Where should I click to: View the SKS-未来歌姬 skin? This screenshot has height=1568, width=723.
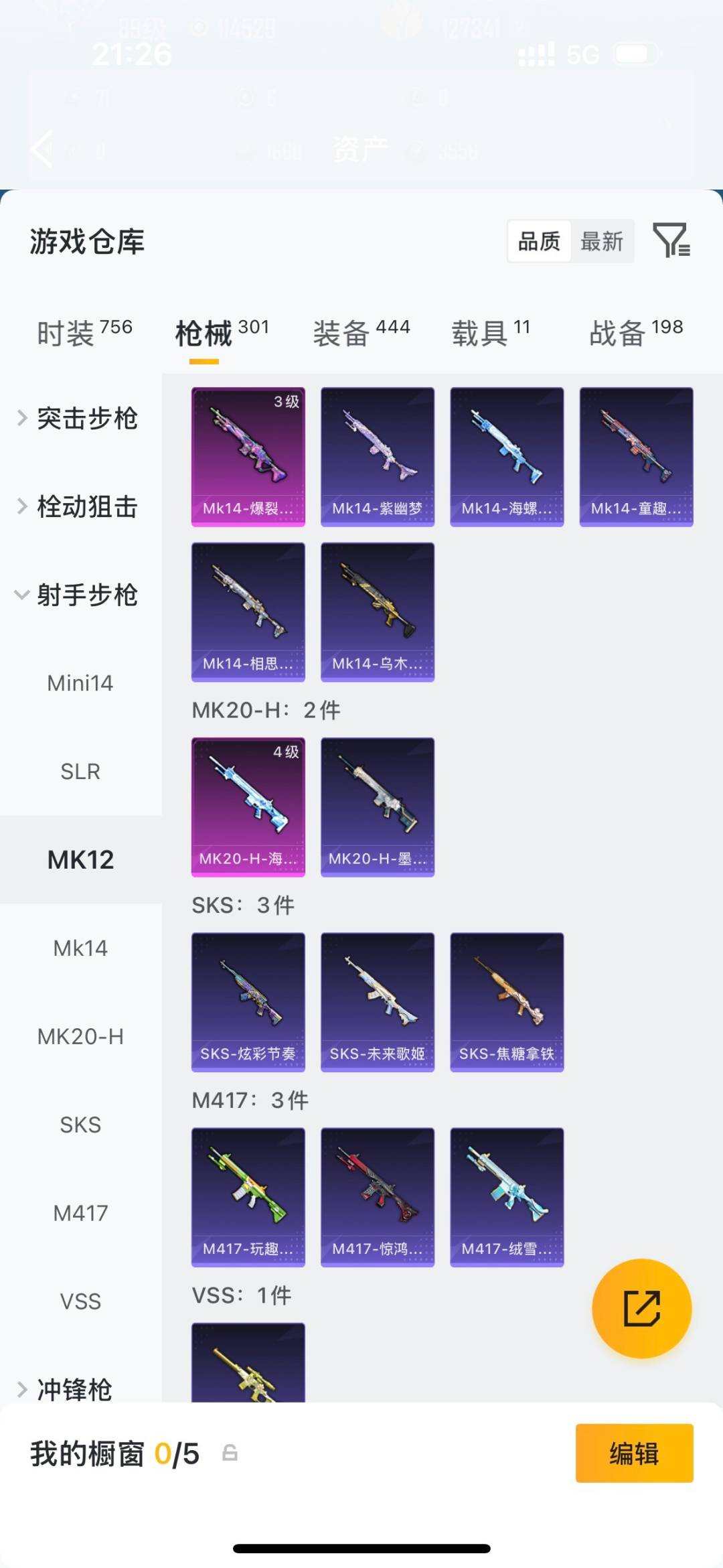click(x=378, y=1002)
